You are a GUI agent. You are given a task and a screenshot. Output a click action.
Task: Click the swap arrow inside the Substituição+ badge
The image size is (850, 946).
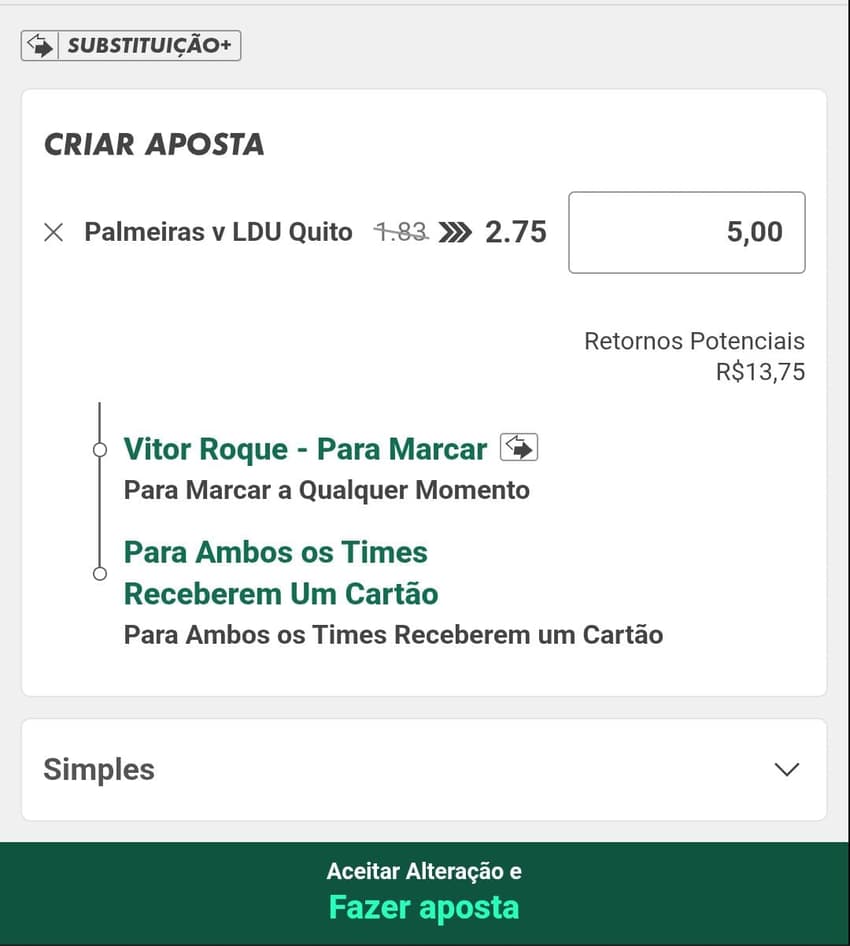pyautogui.click(x=40, y=44)
